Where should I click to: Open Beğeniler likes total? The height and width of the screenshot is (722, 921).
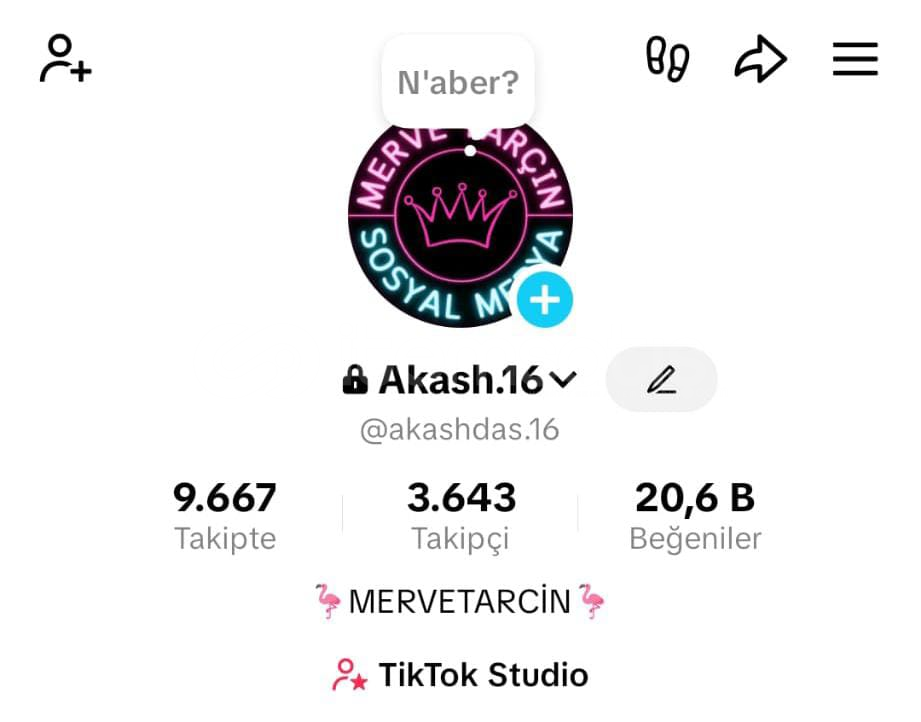[695, 515]
